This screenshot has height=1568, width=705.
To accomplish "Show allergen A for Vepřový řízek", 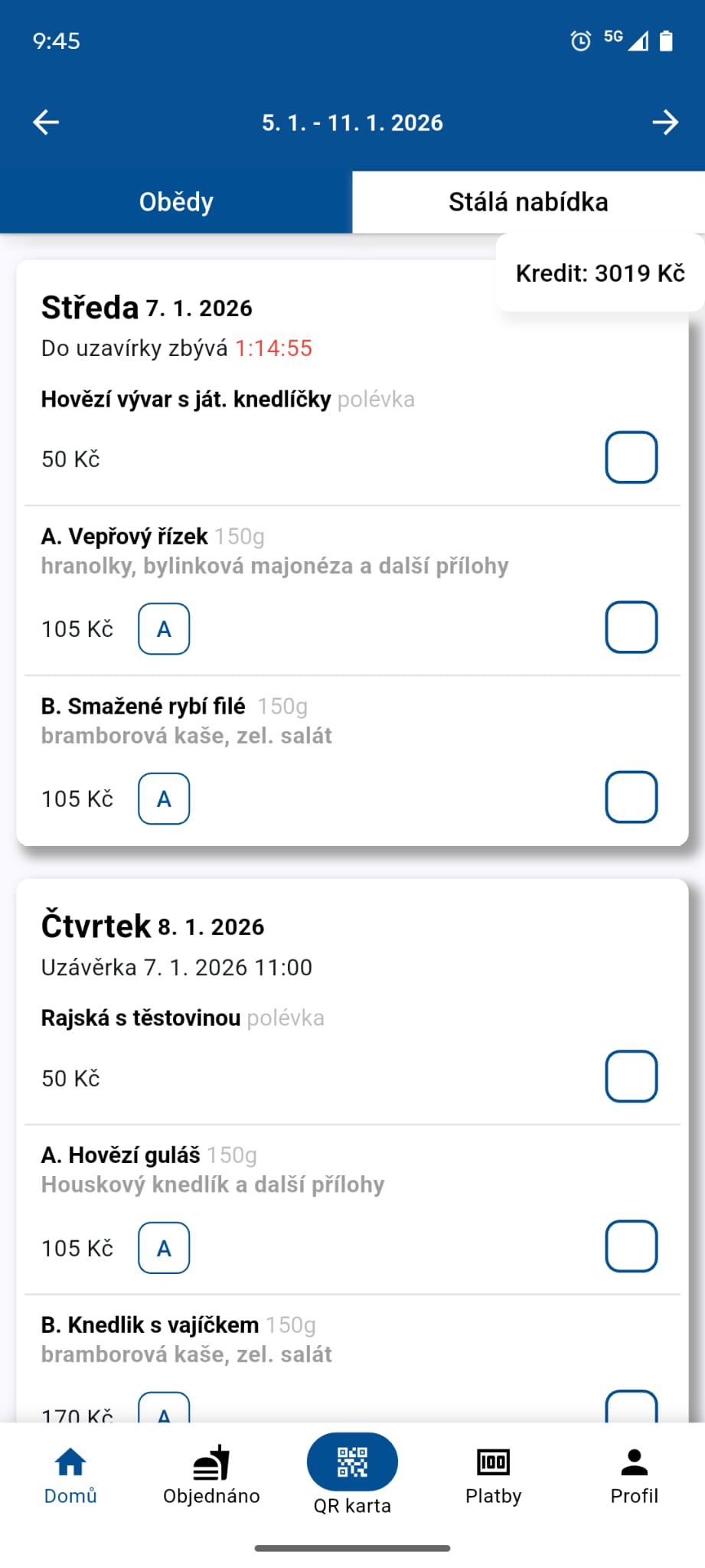I will pos(164,629).
